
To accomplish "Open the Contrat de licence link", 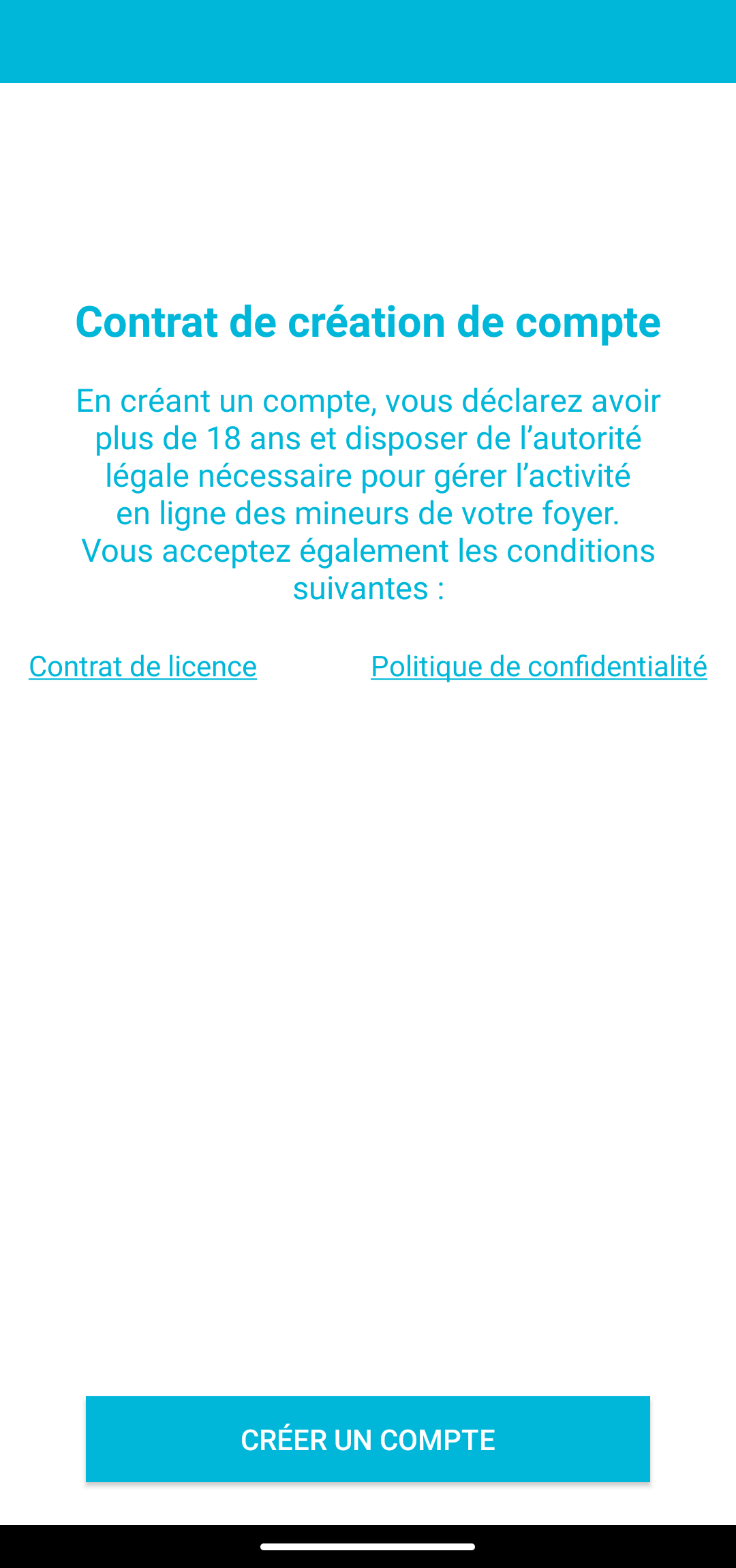I will [142, 666].
